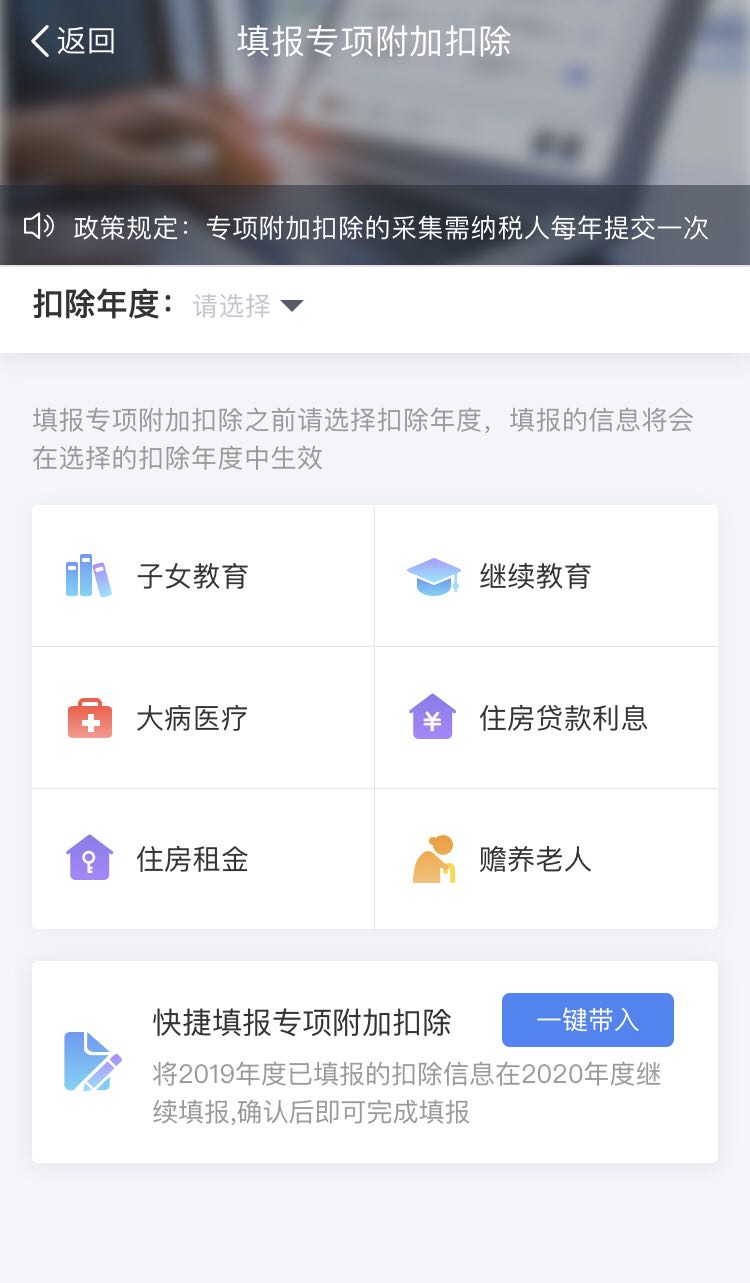The image size is (750, 1283).
Task: Click the speaker icon next to 政策规定
Action: point(39,227)
